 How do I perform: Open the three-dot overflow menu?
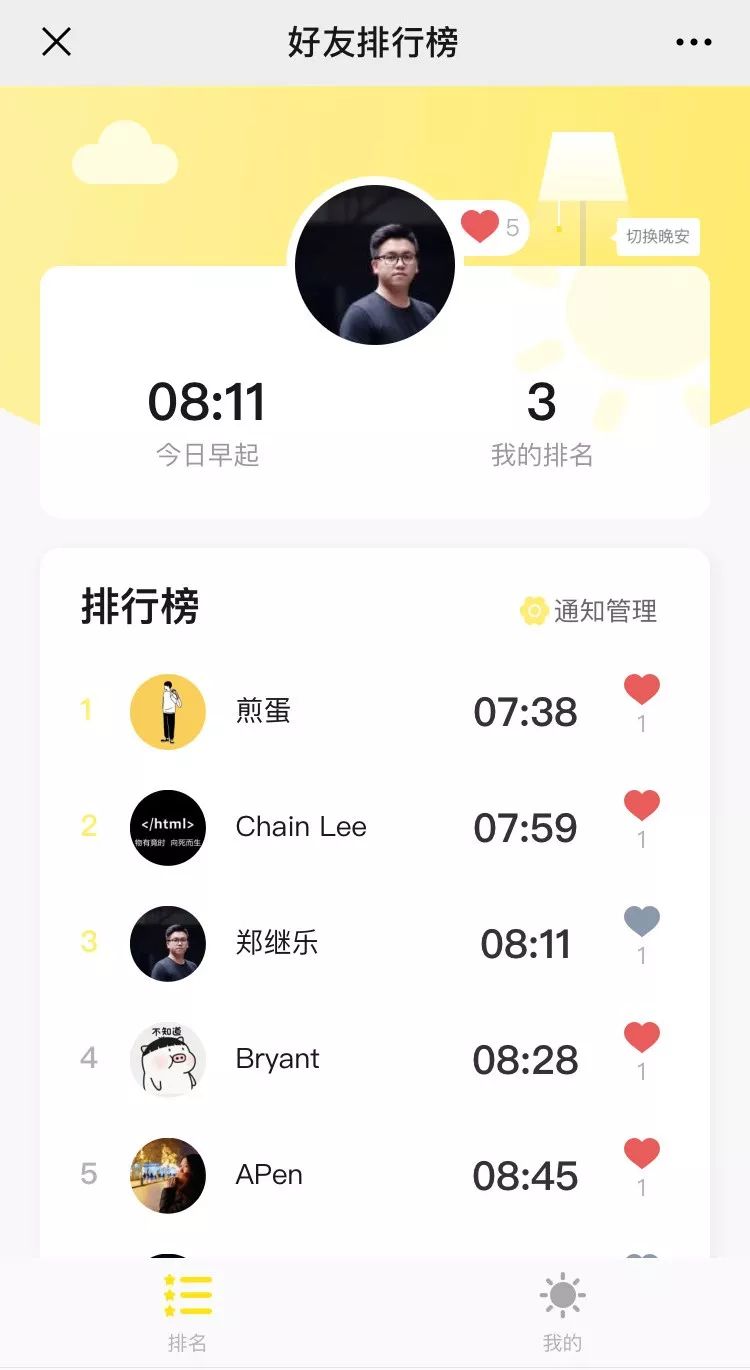pos(693,42)
